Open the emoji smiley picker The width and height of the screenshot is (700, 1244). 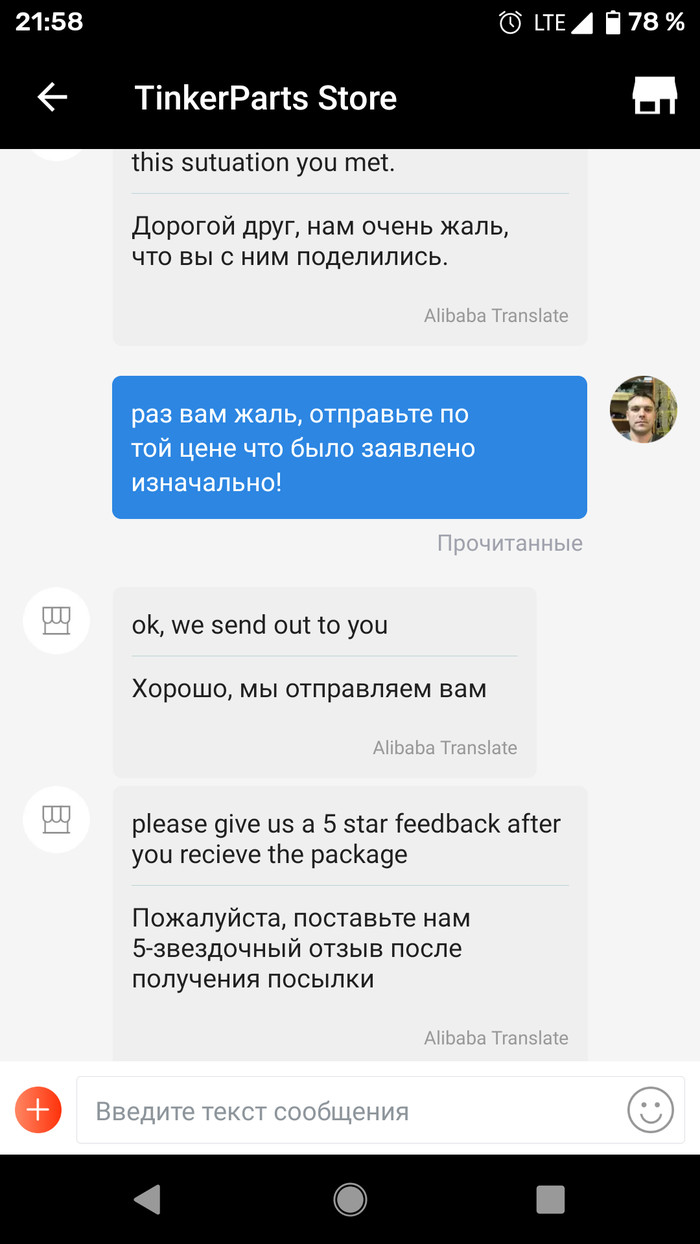(x=650, y=1110)
